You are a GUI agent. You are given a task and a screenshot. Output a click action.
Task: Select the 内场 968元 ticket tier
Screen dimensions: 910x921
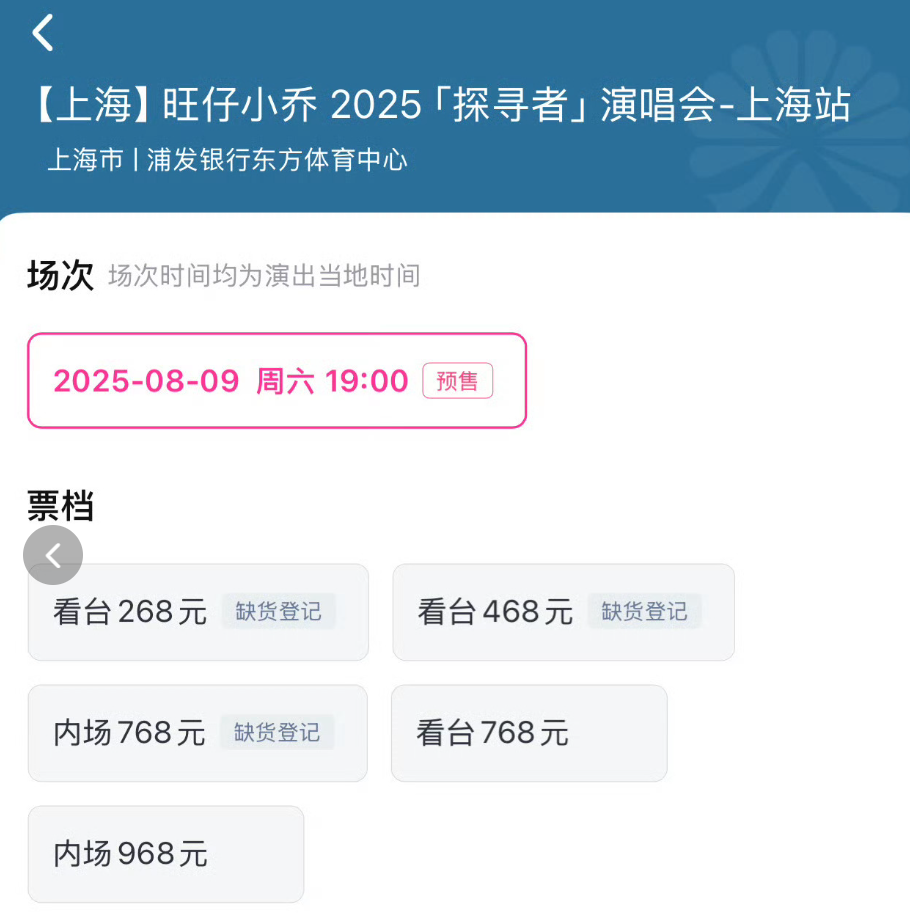(x=165, y=854)
